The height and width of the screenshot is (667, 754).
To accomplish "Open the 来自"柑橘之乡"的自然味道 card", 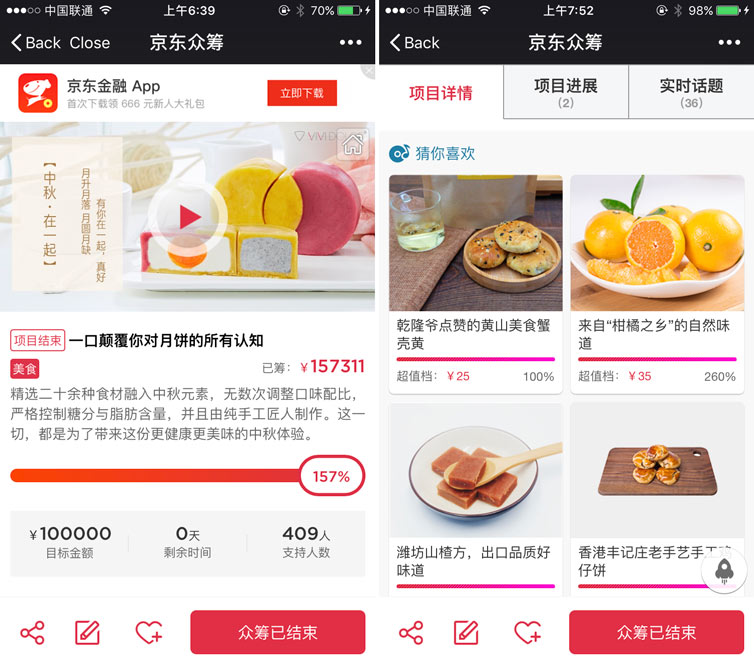I will (657, 282).
